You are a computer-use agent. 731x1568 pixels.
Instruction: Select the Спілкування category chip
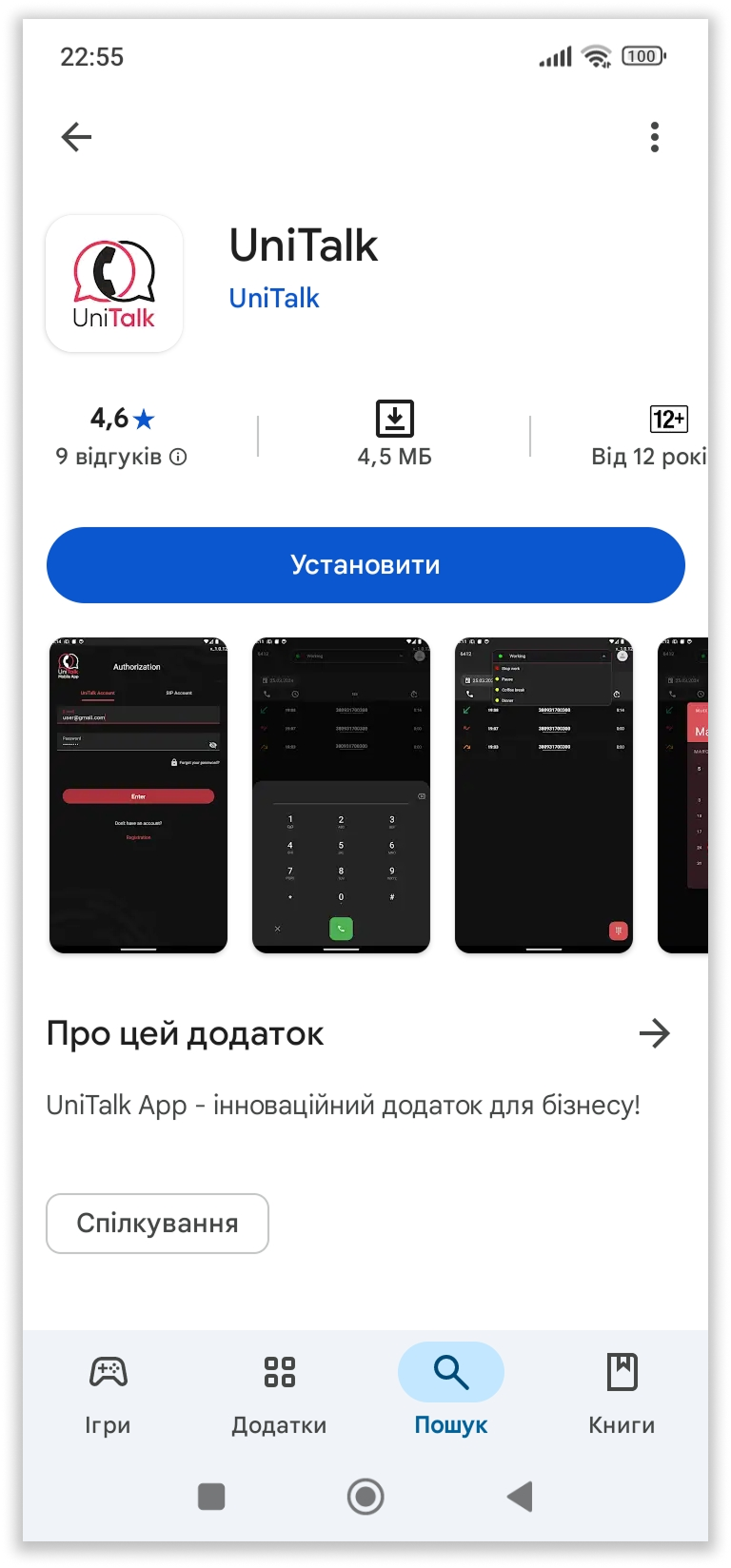157,1224
